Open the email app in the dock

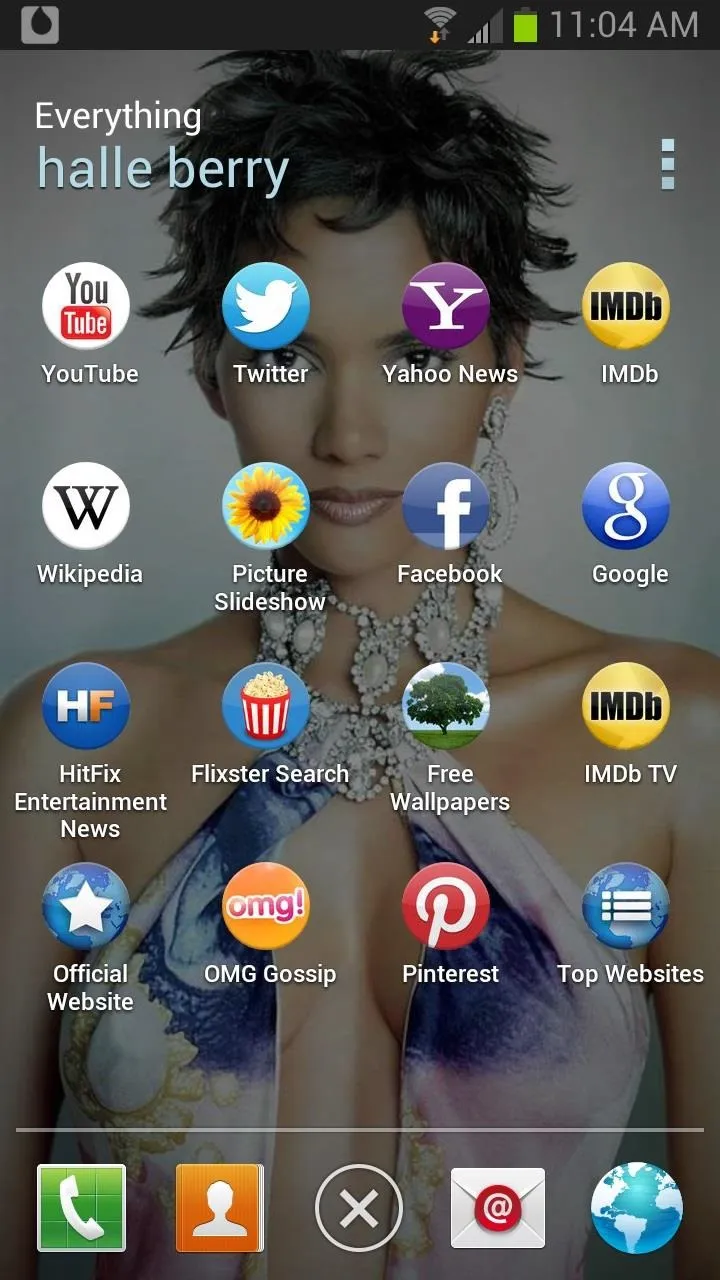point(498,1208)
